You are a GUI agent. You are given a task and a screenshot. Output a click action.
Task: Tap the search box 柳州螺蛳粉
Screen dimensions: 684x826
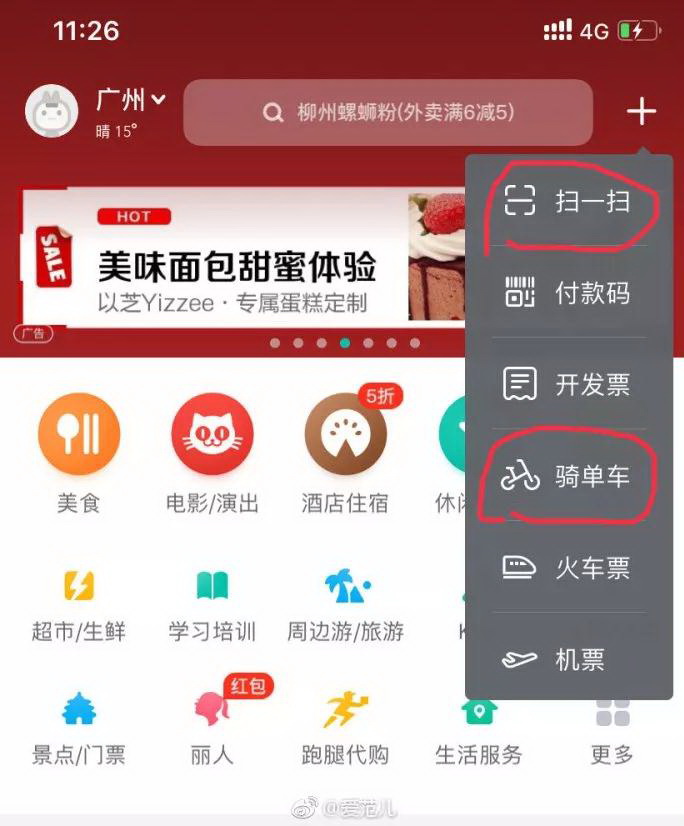point(388,113)
